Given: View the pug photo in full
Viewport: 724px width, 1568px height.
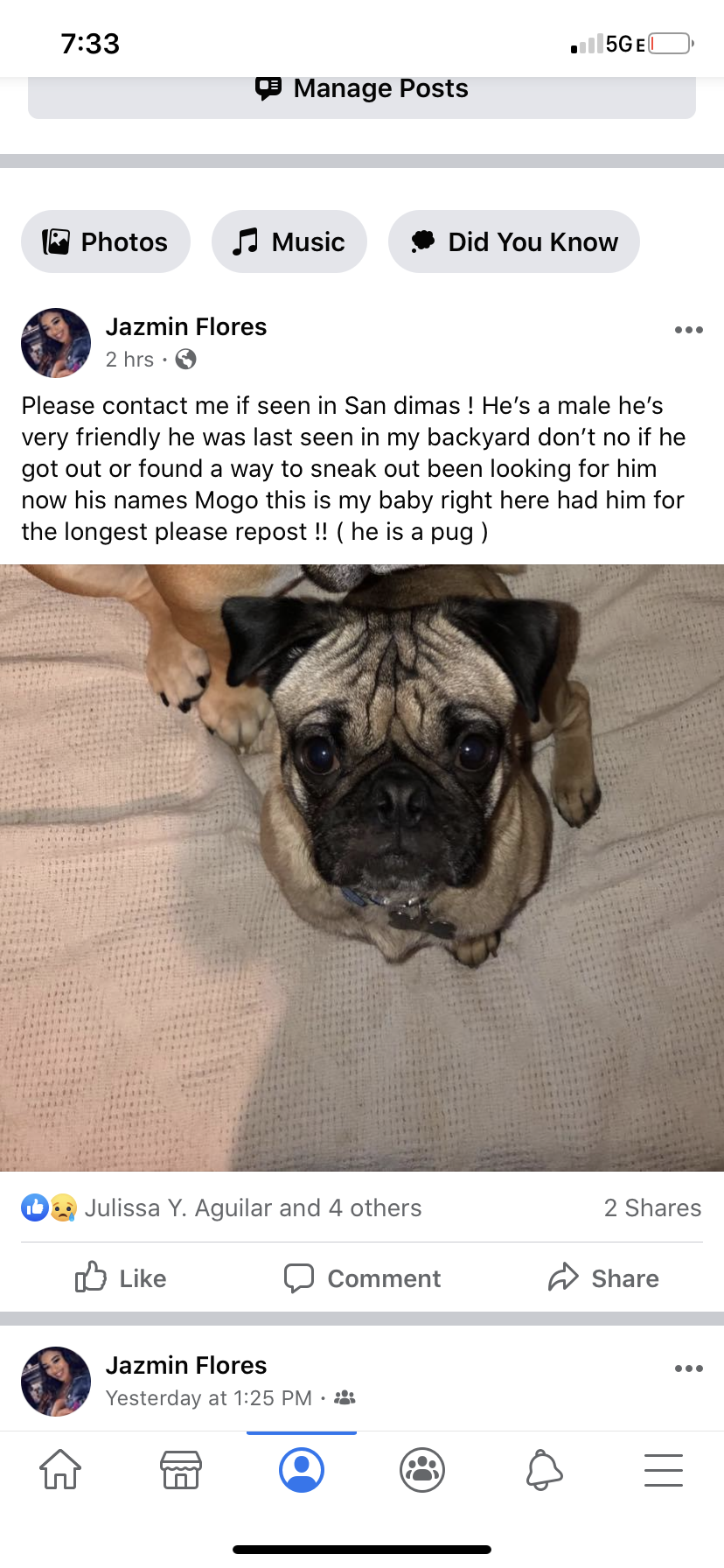Looking at the screenshot, I should click(x=362, y=866).
